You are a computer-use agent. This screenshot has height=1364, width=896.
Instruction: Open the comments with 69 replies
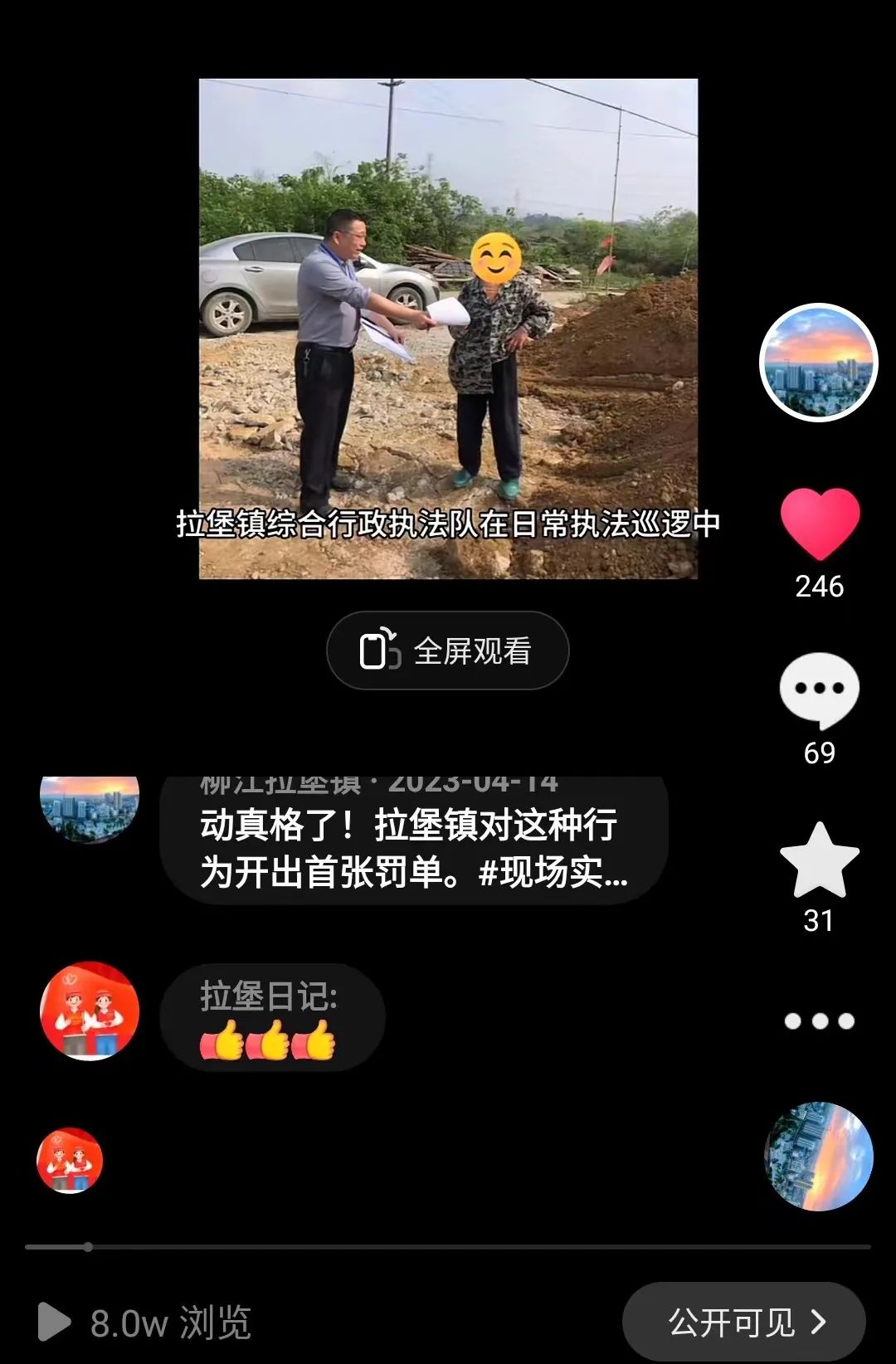(x=819, y=690)
